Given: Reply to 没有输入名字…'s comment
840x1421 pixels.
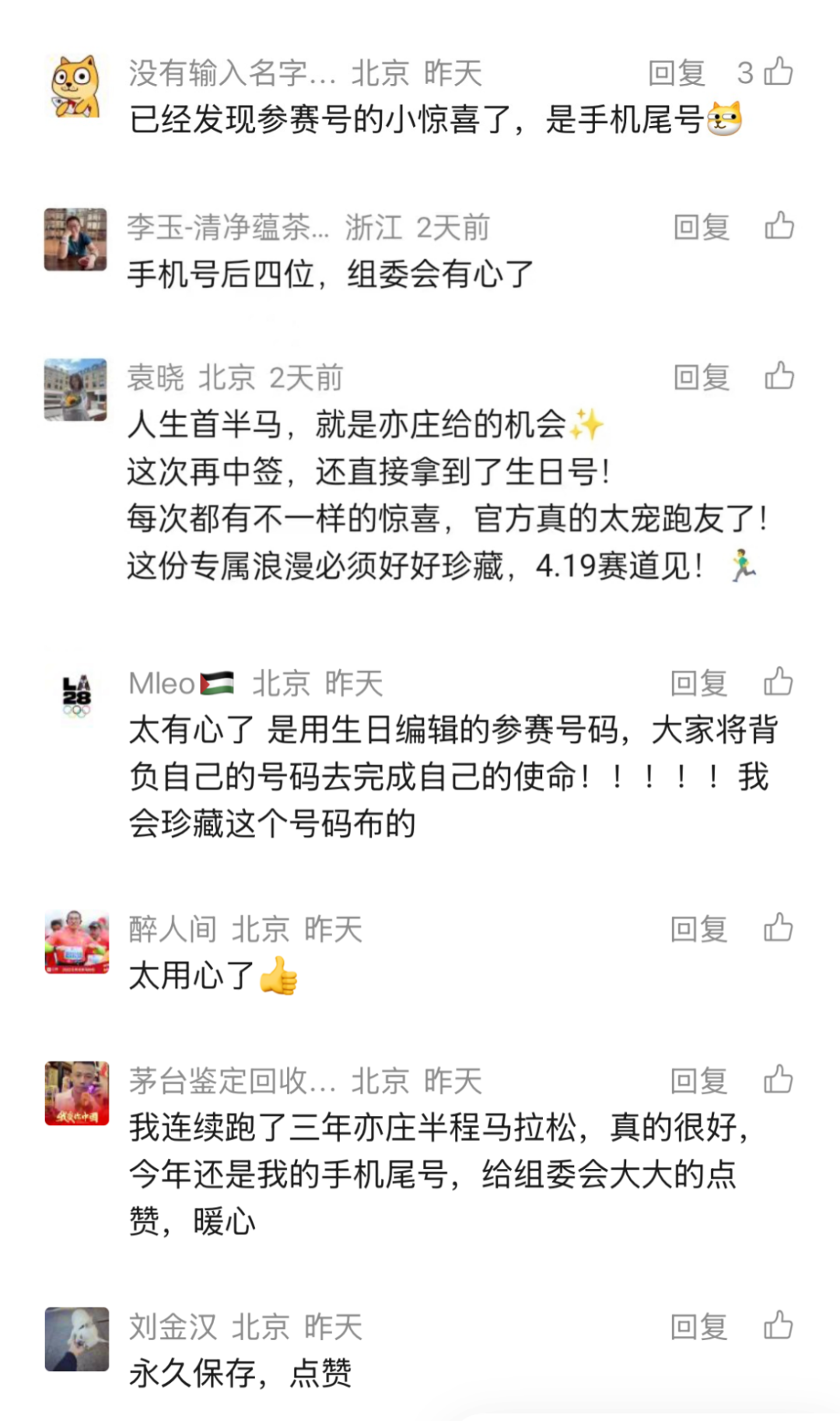Looking at the screenshot, I should (677, 73).
